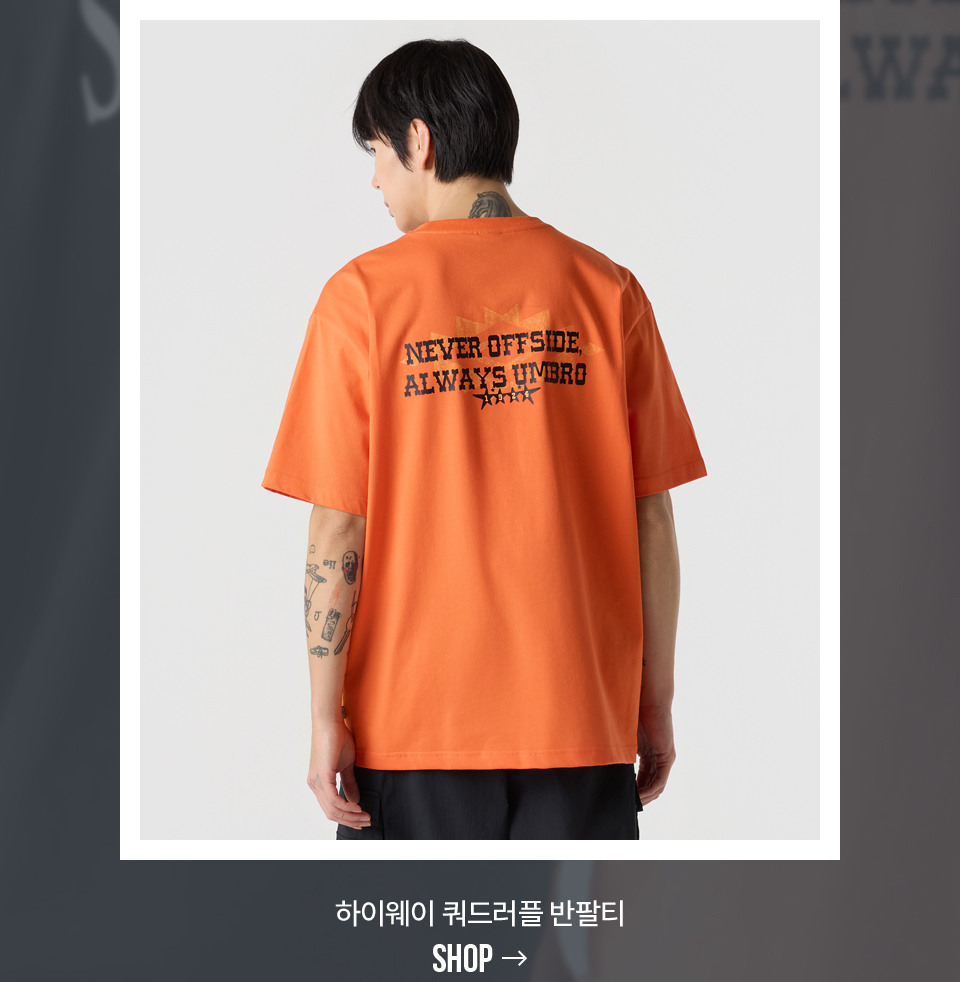Screen dimensions: 960x982
Task: Open the orange Umbro t-shirt product image
Action: click(480, 430)
